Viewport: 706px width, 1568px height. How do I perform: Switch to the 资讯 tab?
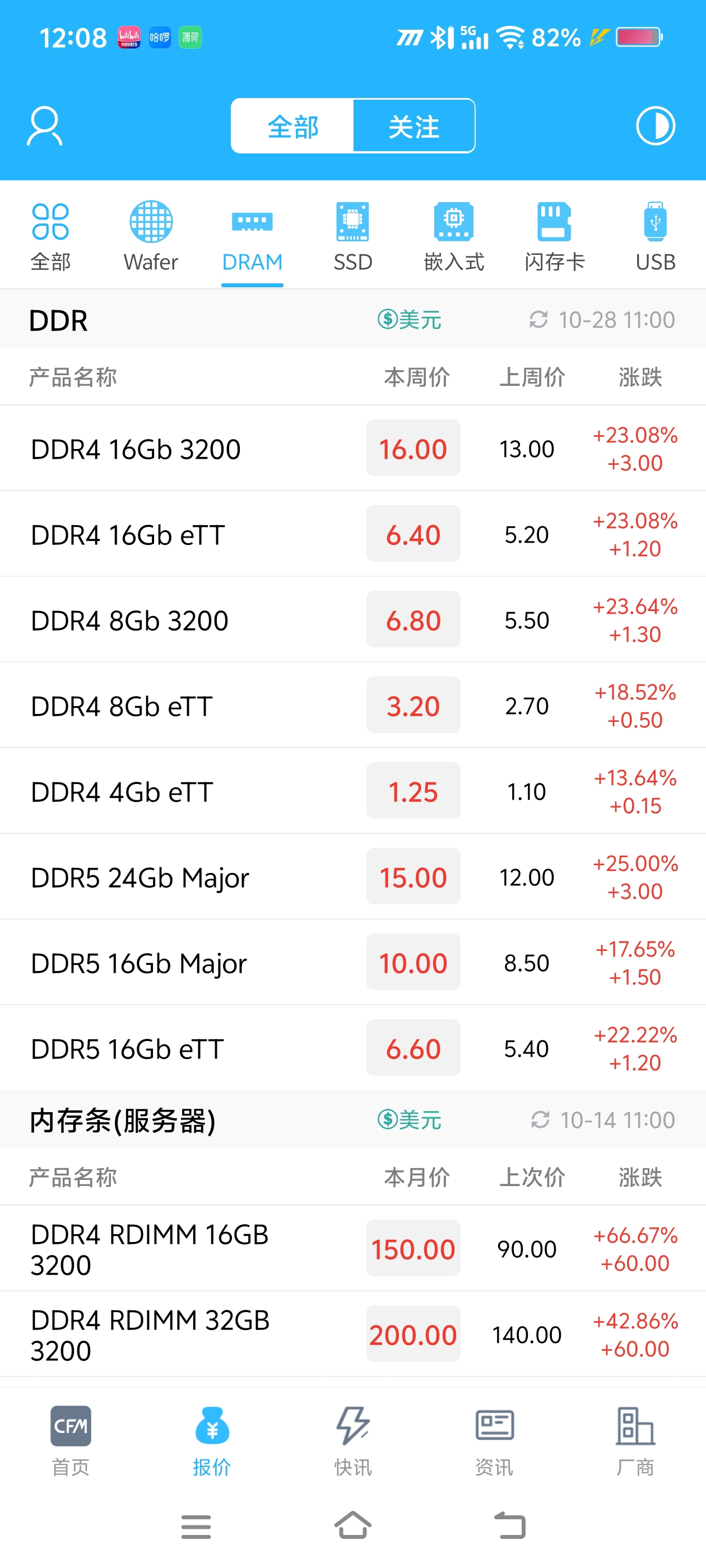(x=494, y=1440)
